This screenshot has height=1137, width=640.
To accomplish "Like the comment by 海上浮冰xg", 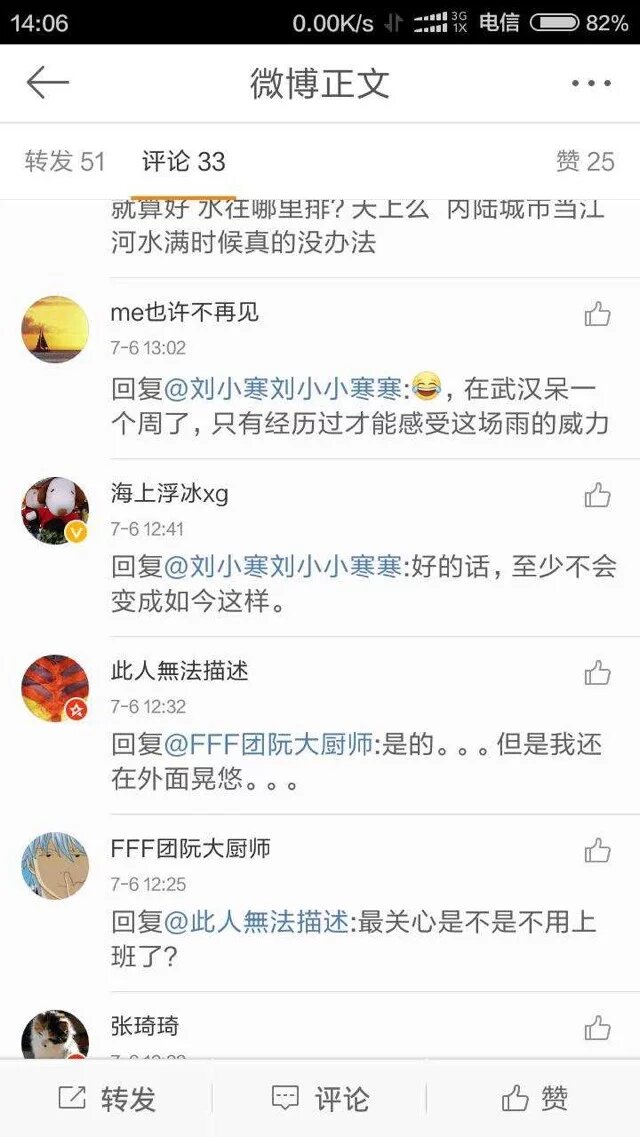I will (x=597, y=494).
